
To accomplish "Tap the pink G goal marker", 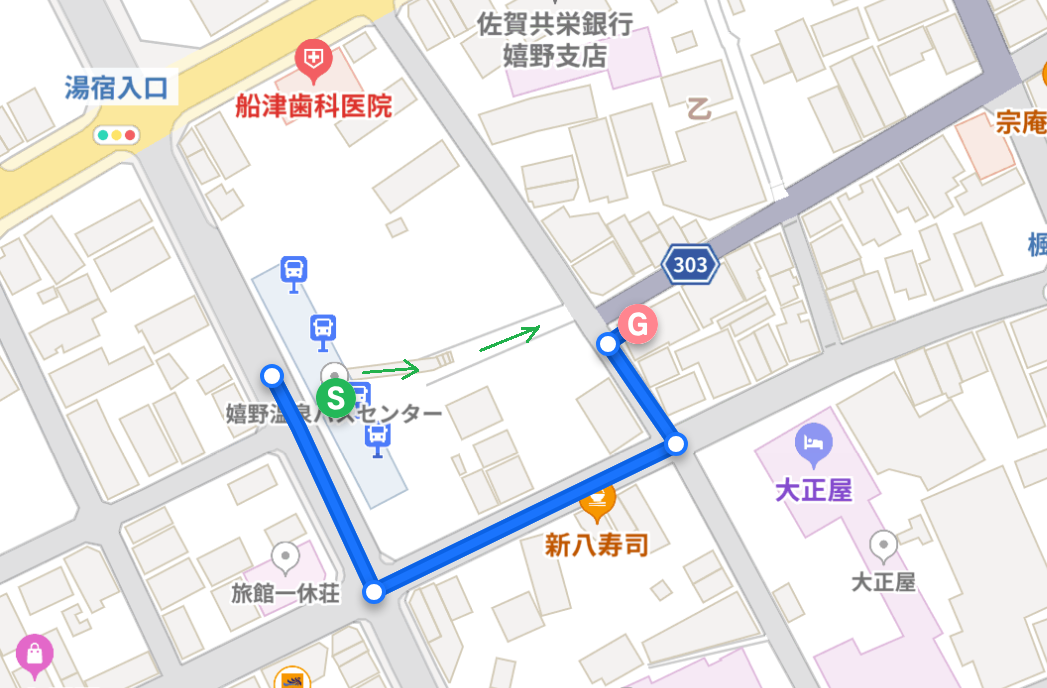I will click(x=637, y=324).
